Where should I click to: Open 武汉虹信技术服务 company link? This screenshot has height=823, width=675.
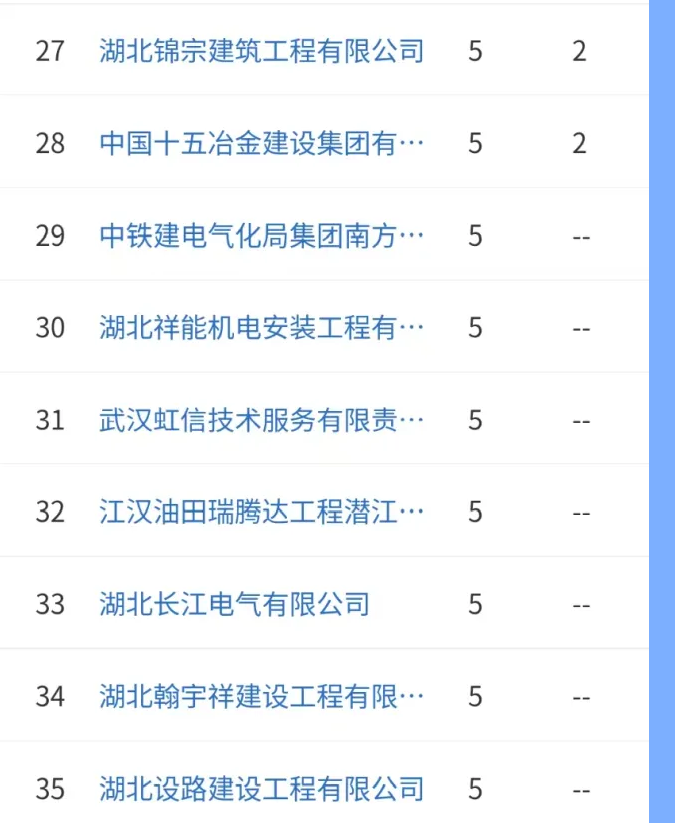tap(261, 420)
